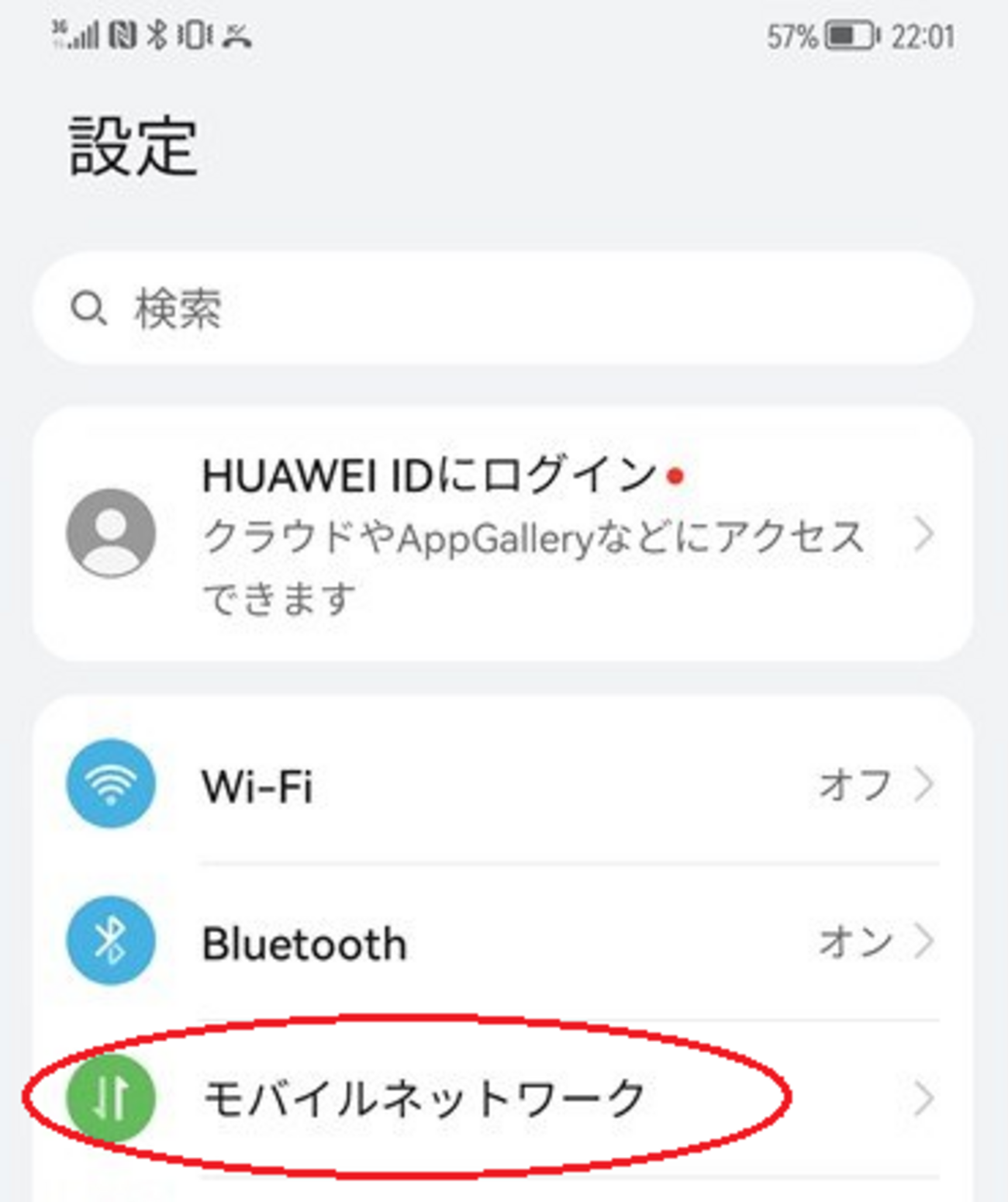Viewport: 1008px width, 1202px height.
Task: Open Wi-Fi settings
Action: (x=502, y=785)
